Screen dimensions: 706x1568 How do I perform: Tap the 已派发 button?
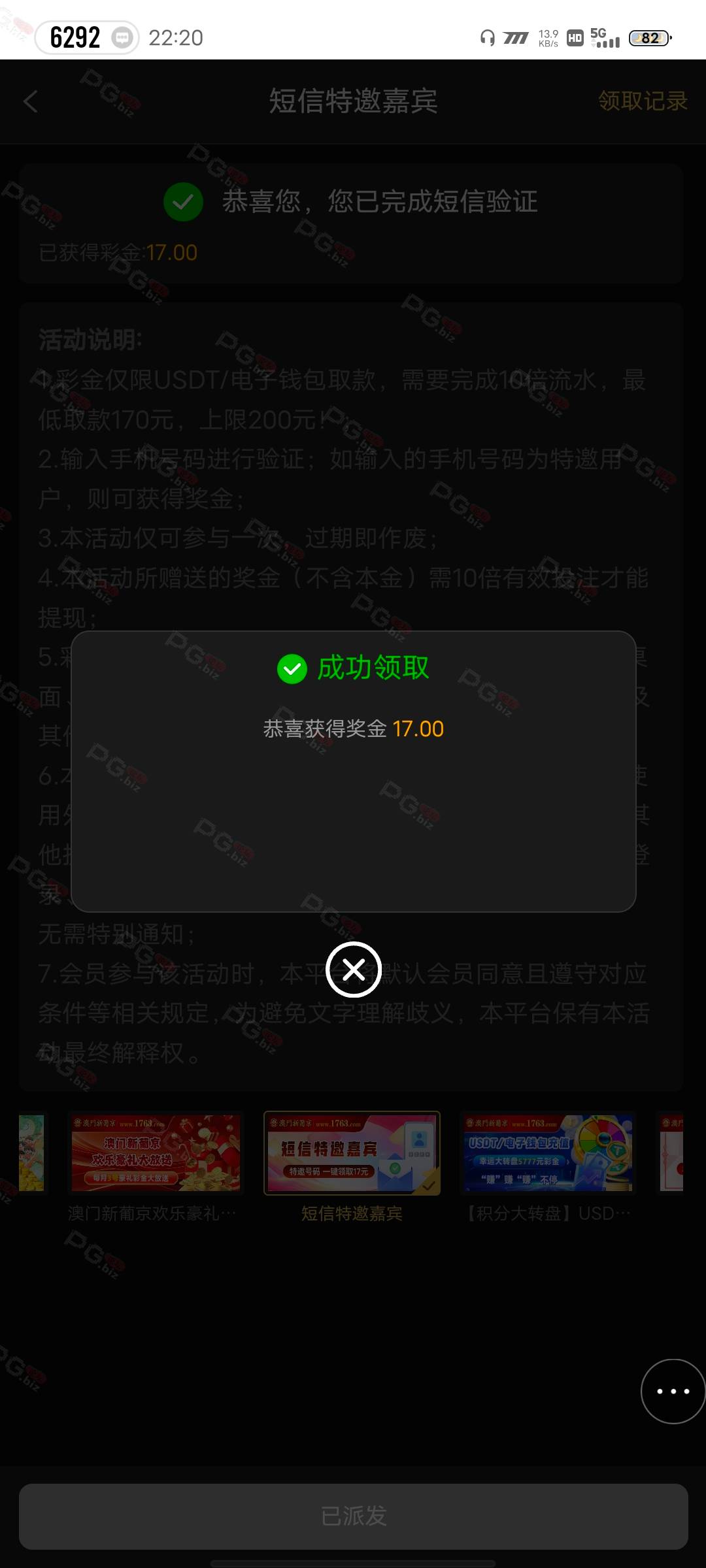[x=354, y=1516]
